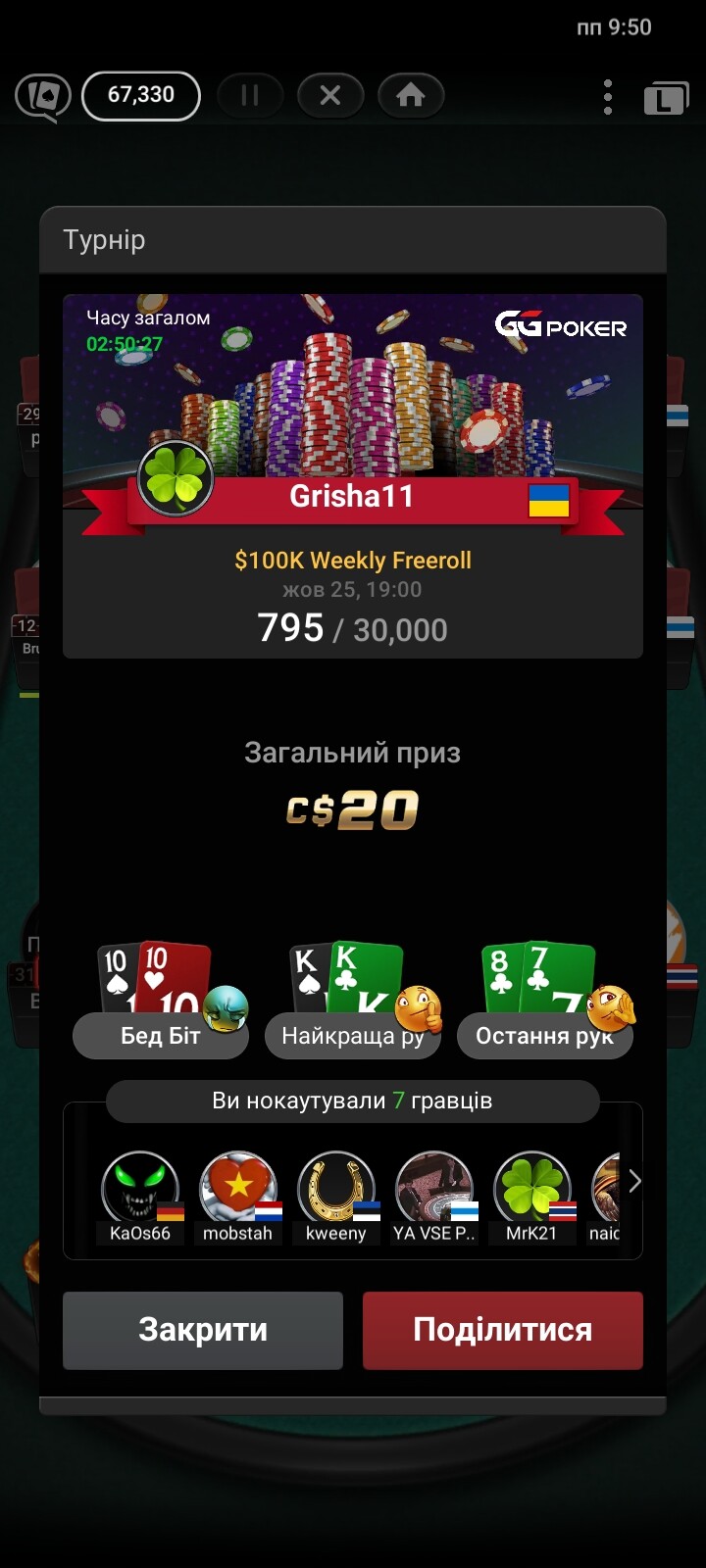This screenshot has width=706, height=1568.
Task: Go to lobby via home icon
Action: tap(411, 95)
